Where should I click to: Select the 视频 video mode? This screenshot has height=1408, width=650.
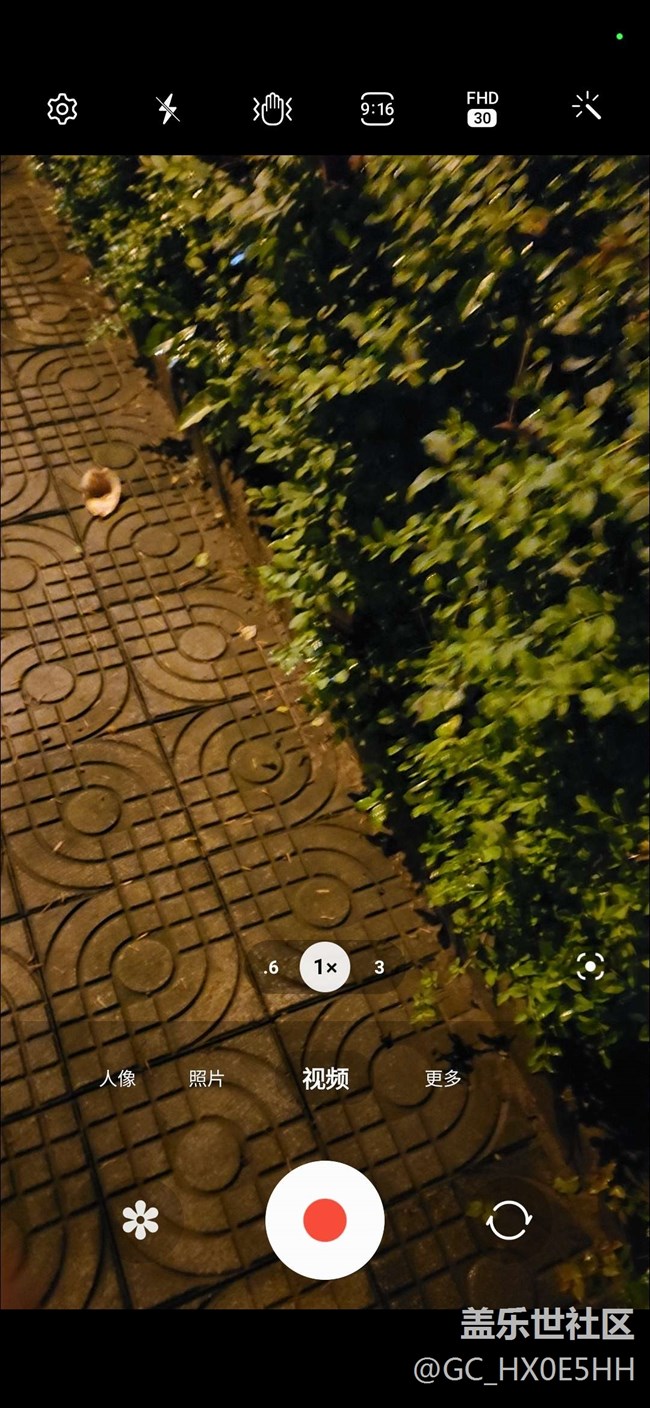pyautogui.click(x=325, y=1078)
